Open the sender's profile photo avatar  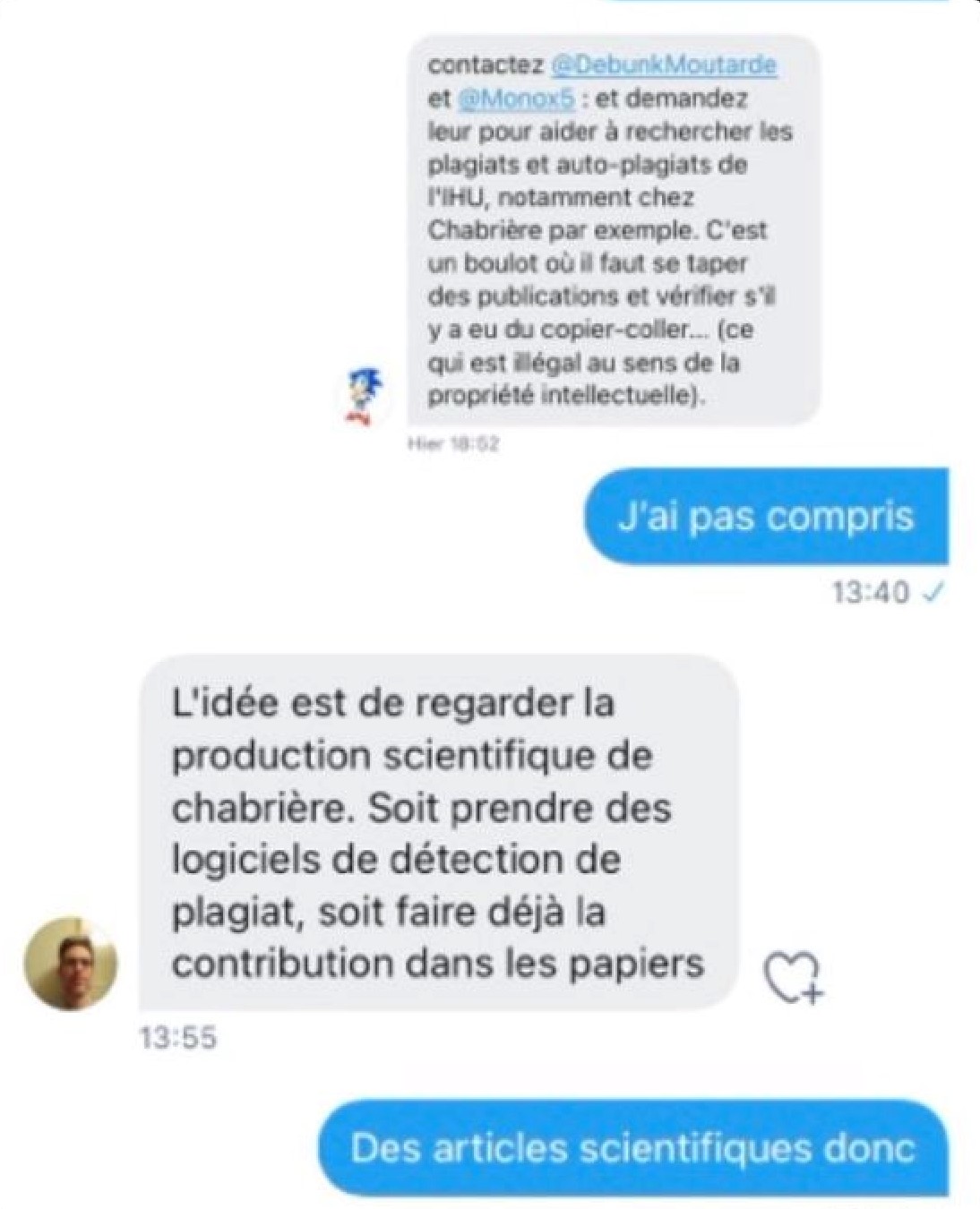(70, 964)
